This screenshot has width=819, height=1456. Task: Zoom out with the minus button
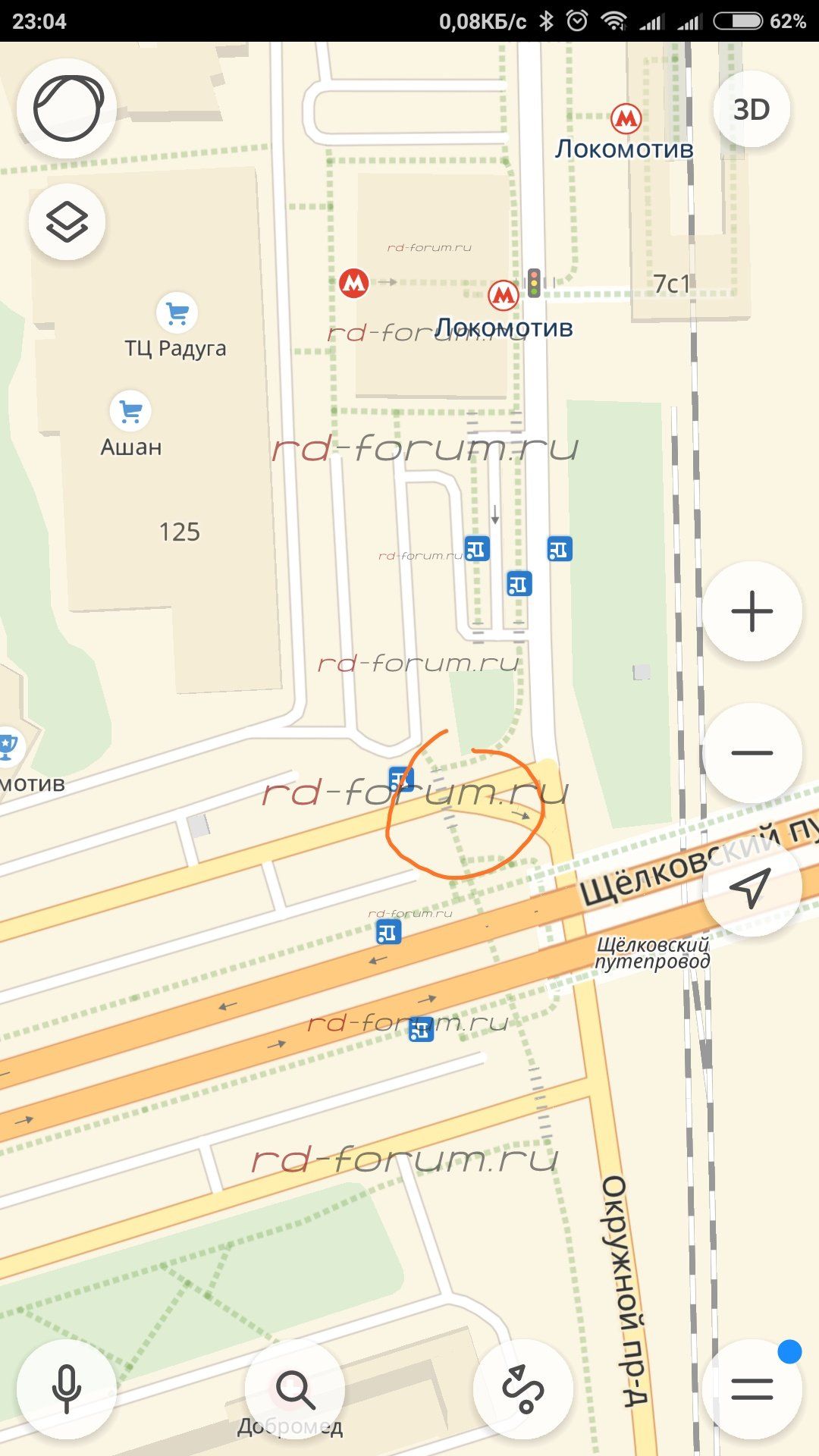[752, 752]
